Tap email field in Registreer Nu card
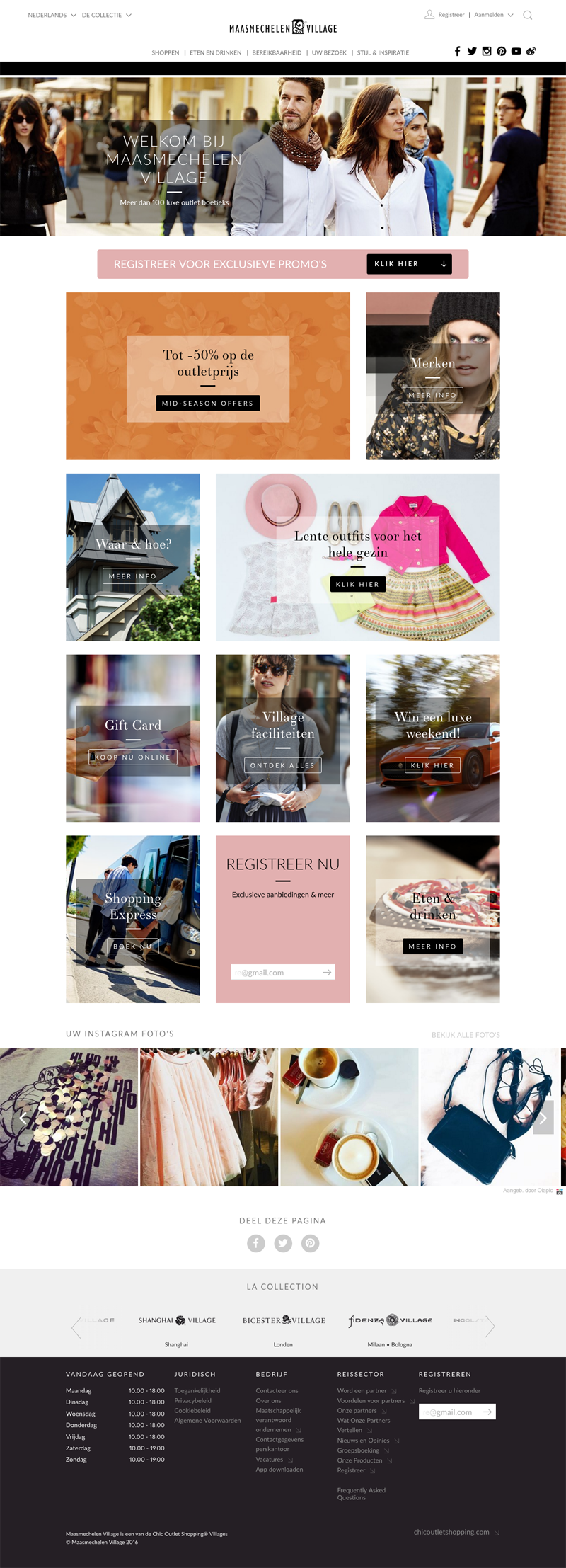 (x=275, y=973)
